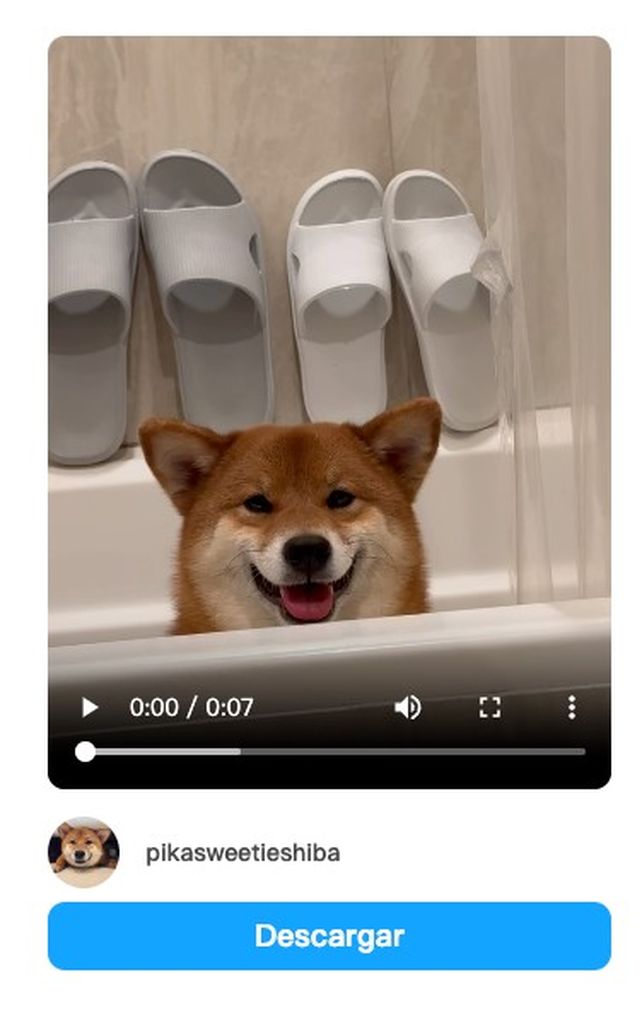Open the video player overflow menu

[571, 708]
